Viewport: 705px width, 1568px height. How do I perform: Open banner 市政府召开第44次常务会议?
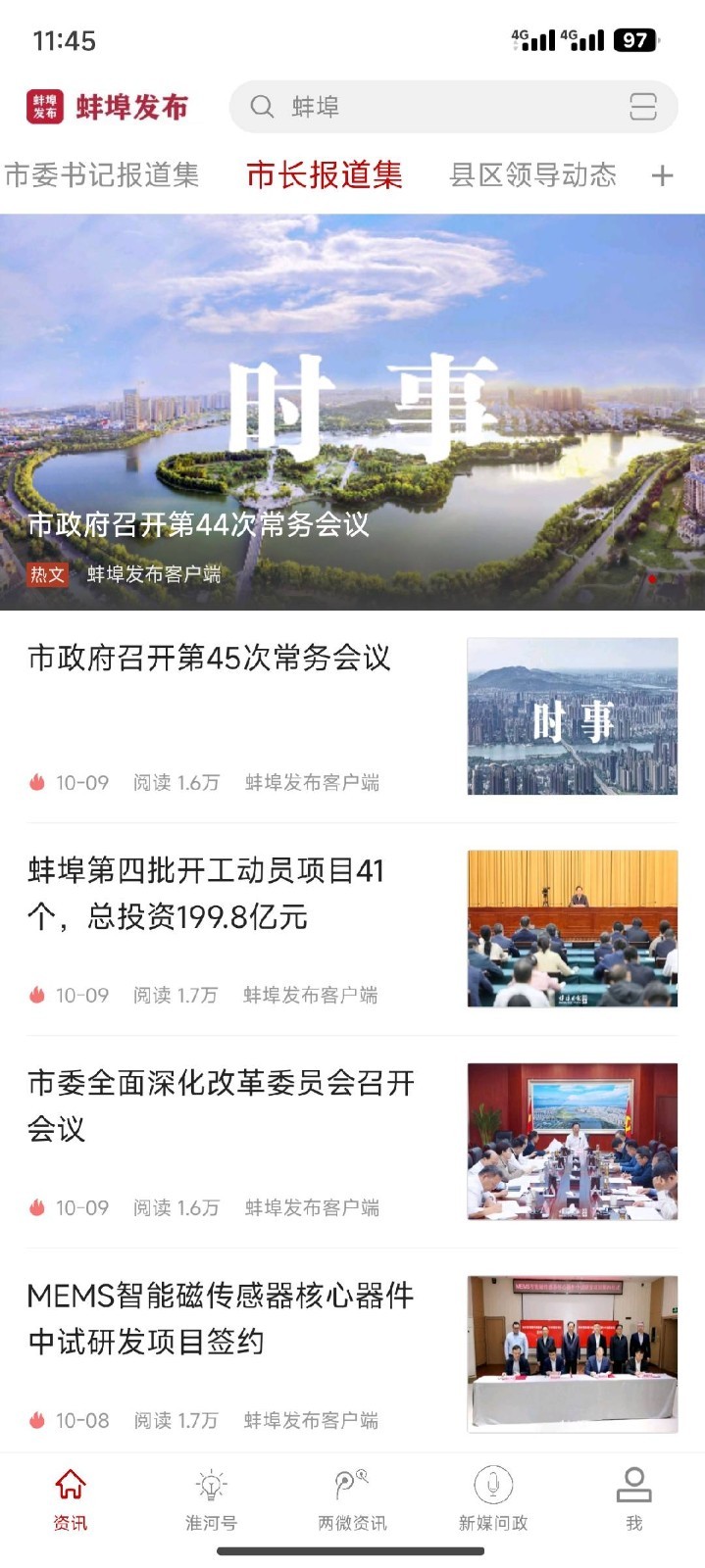(x=352, y=412)
